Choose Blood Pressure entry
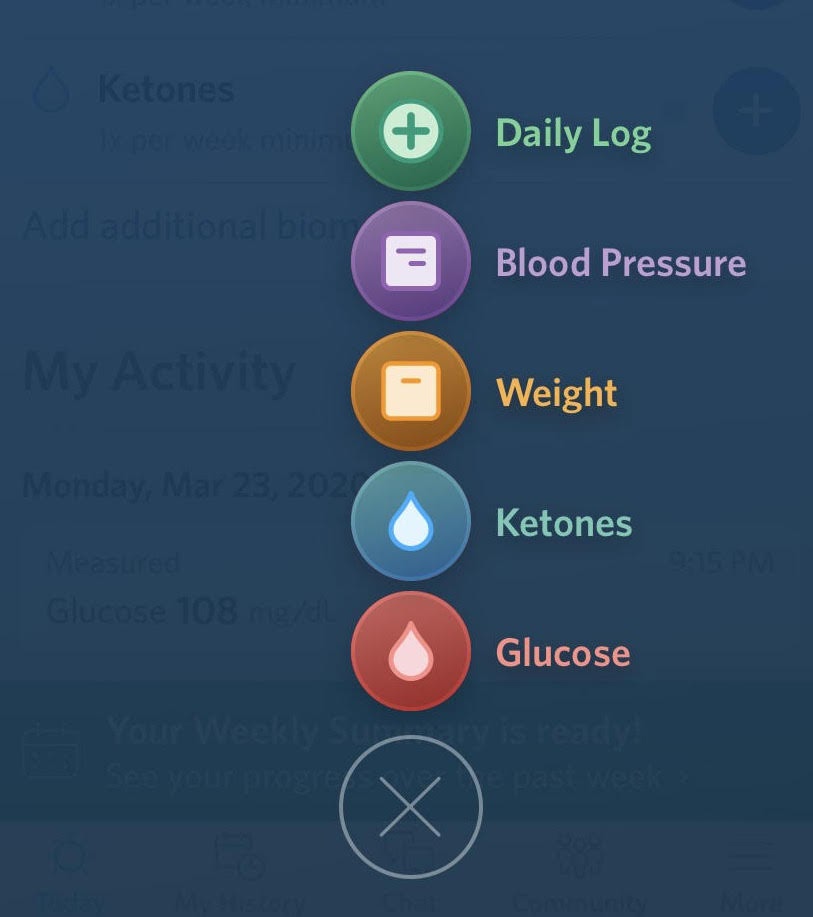The width and height of the screenshot is (813, 917). (411, 261)
